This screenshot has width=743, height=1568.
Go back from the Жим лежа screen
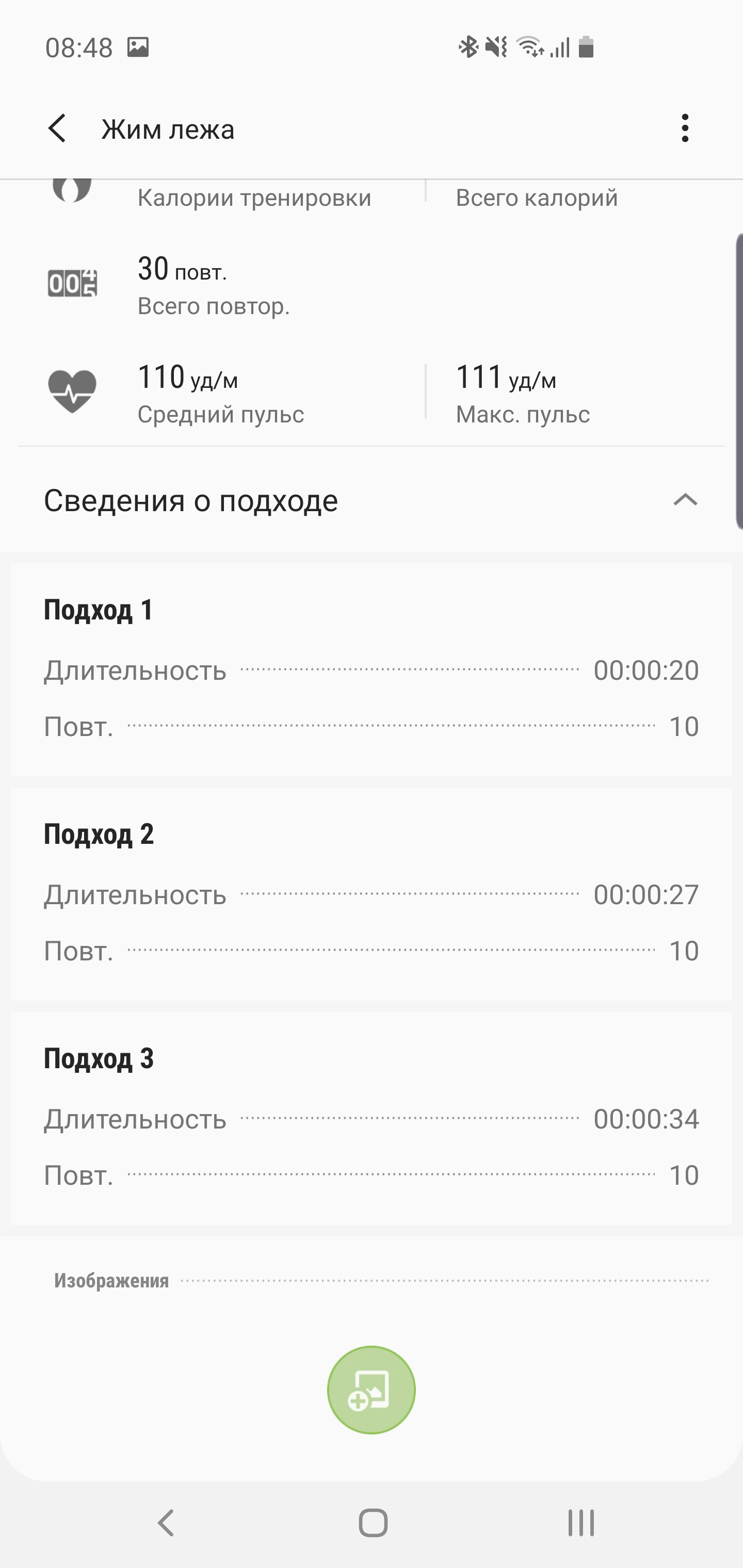coord(57,128)
